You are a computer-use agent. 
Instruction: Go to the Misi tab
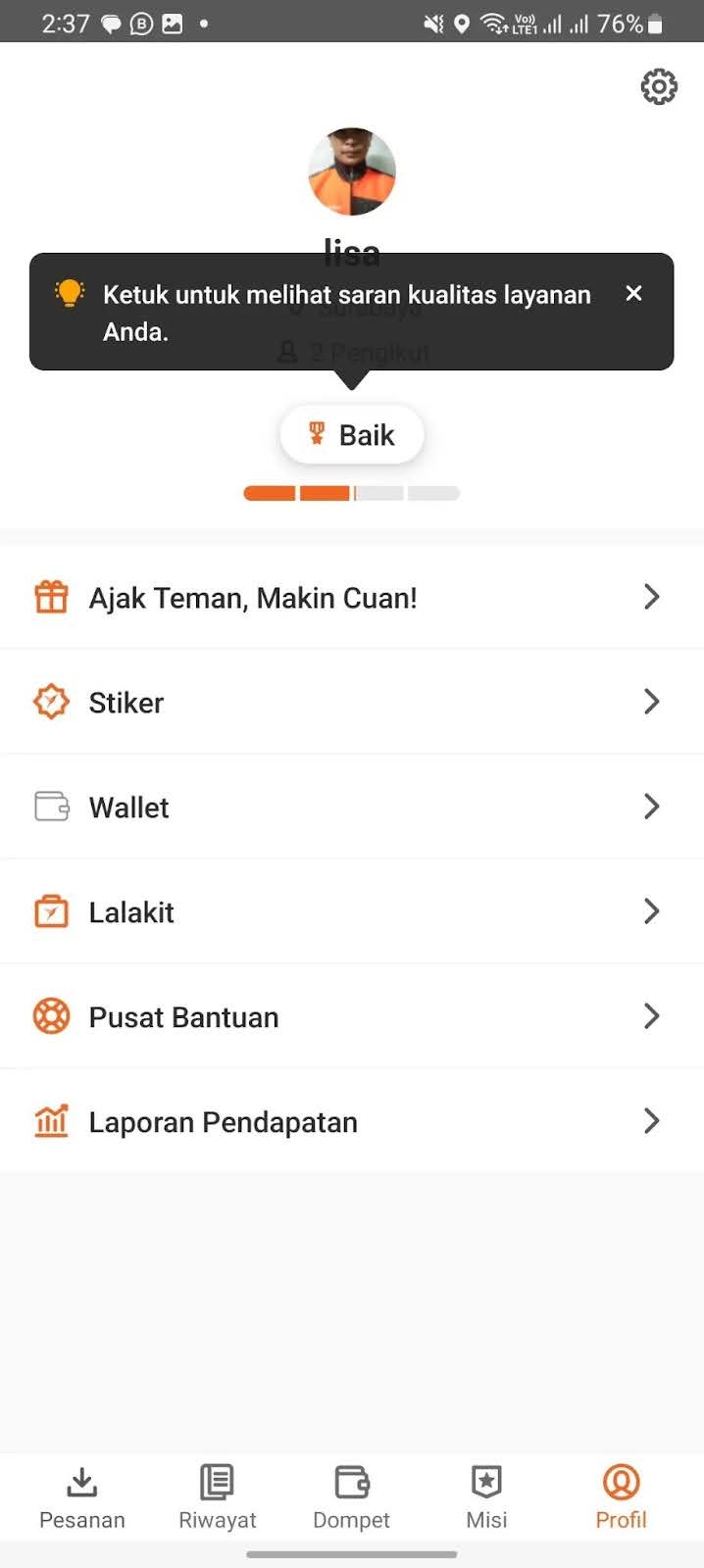(x=486, y=1498)
